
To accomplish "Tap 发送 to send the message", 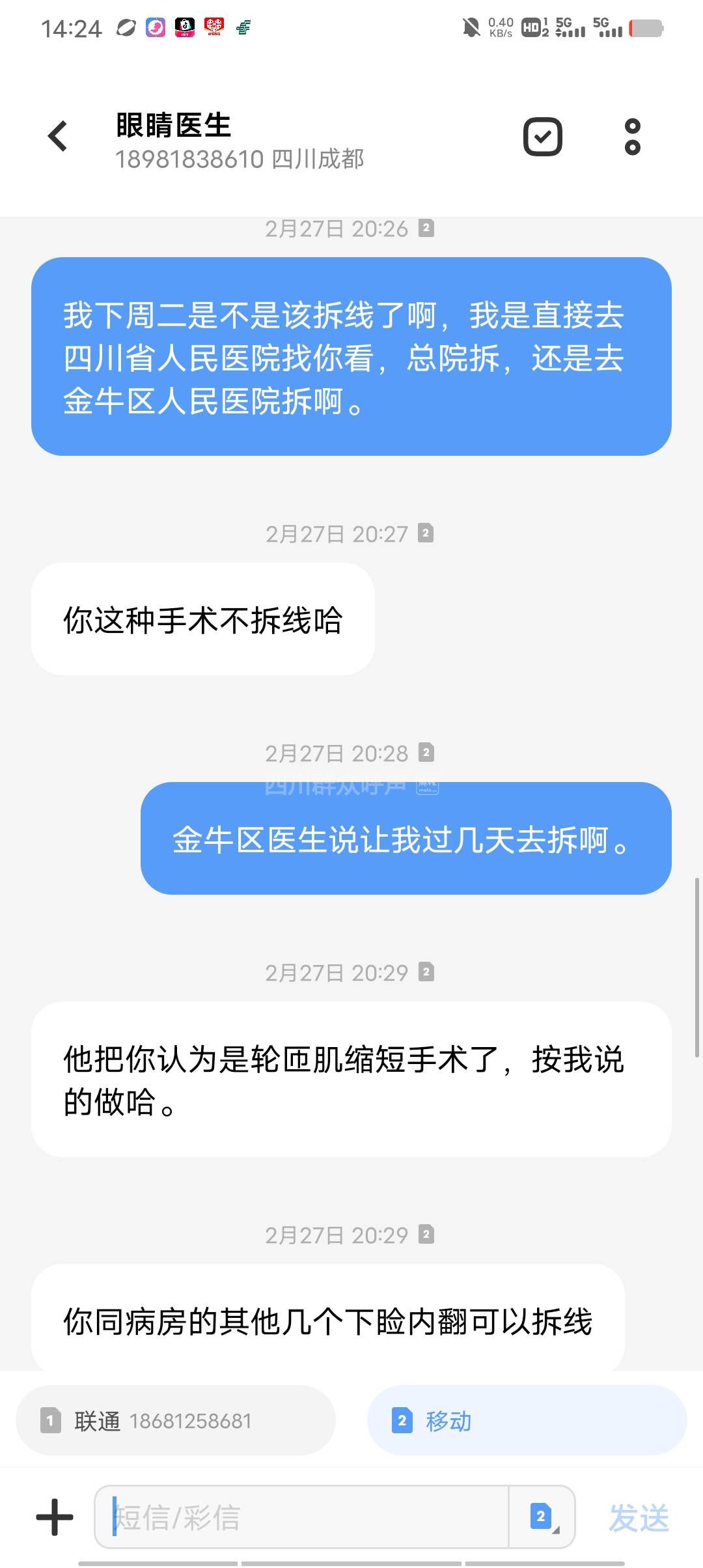I will [639, 1518].
